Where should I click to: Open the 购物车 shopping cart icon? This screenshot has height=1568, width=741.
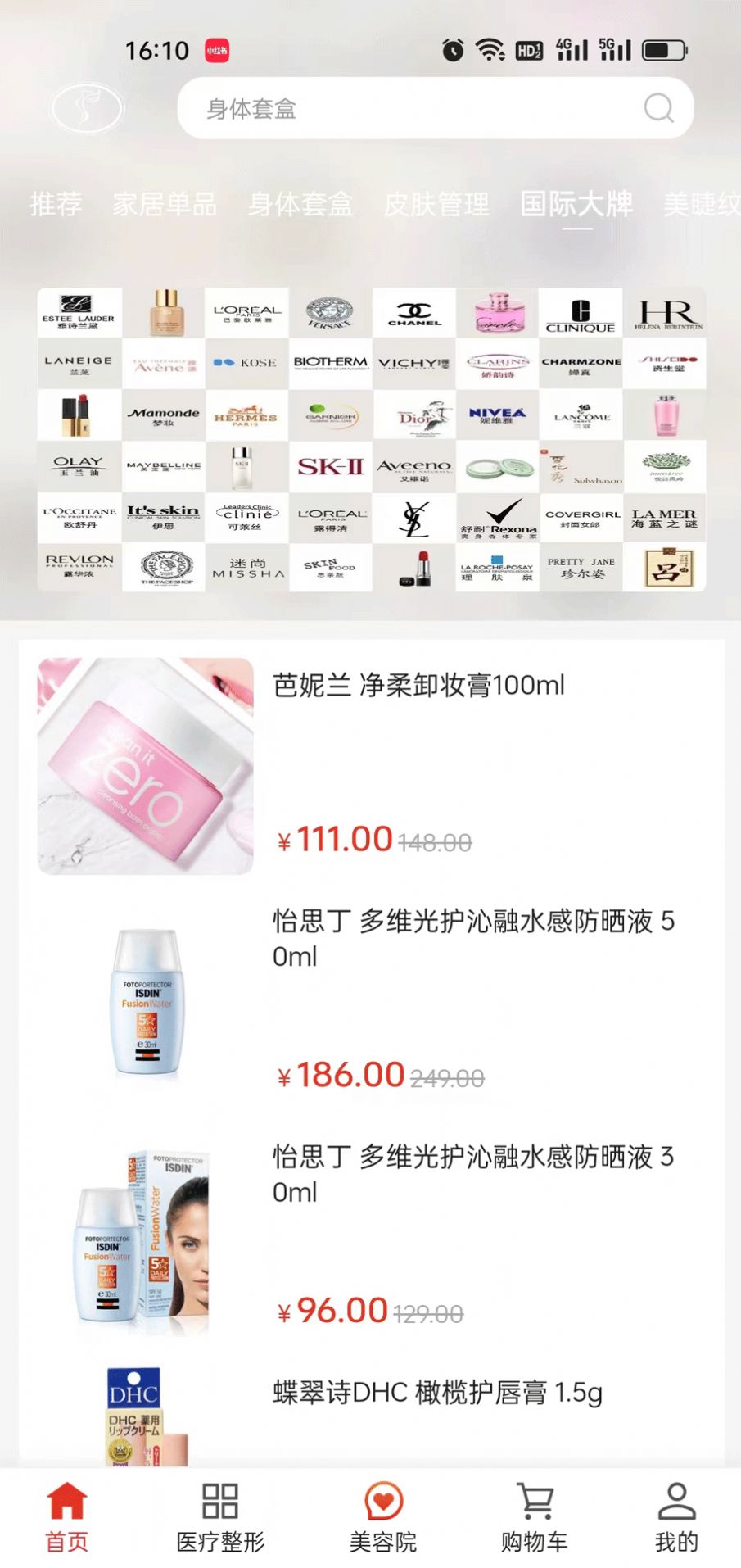click(534, 1514)
